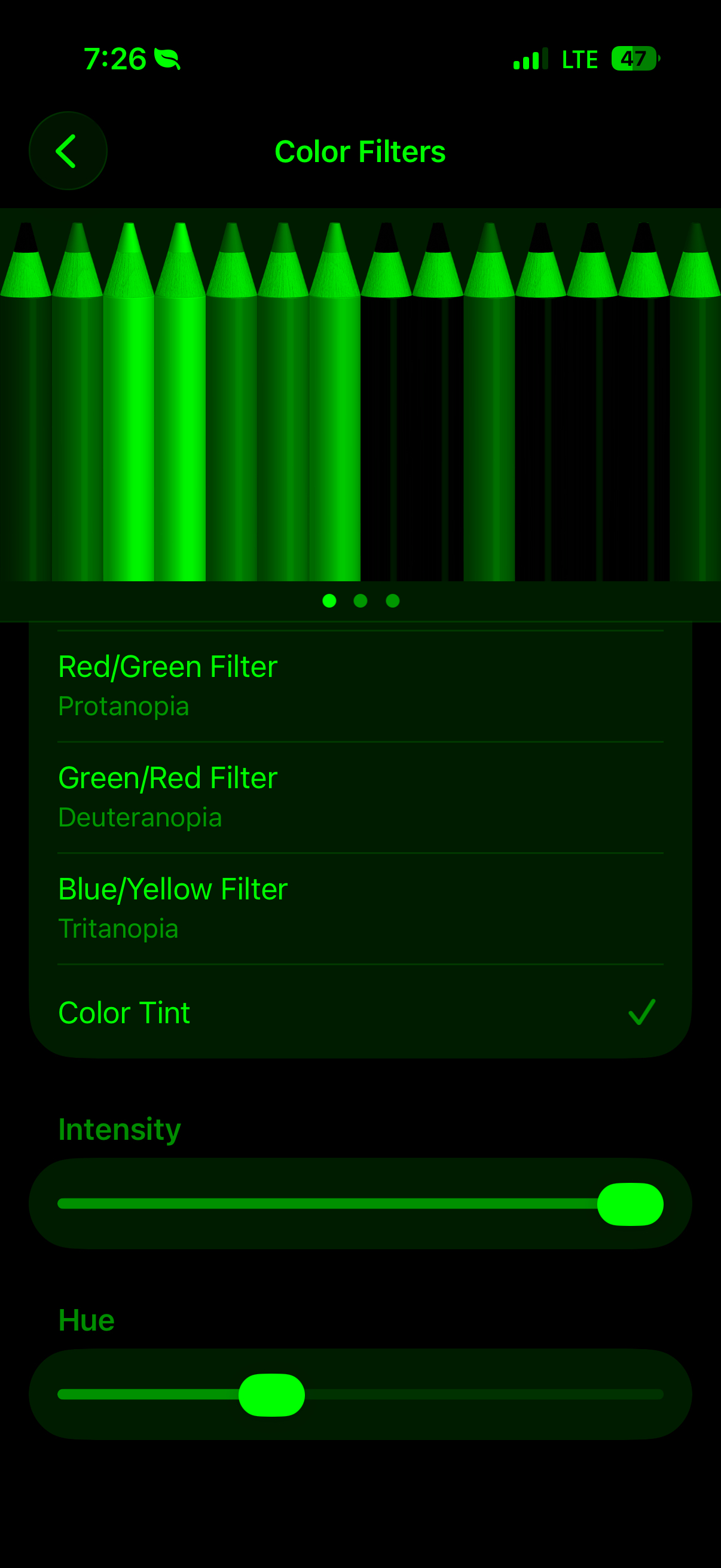The width and height of the screenshot is (721, 1568).
Task: Choose the Green/Red Filter option
Action: point(359,797)
